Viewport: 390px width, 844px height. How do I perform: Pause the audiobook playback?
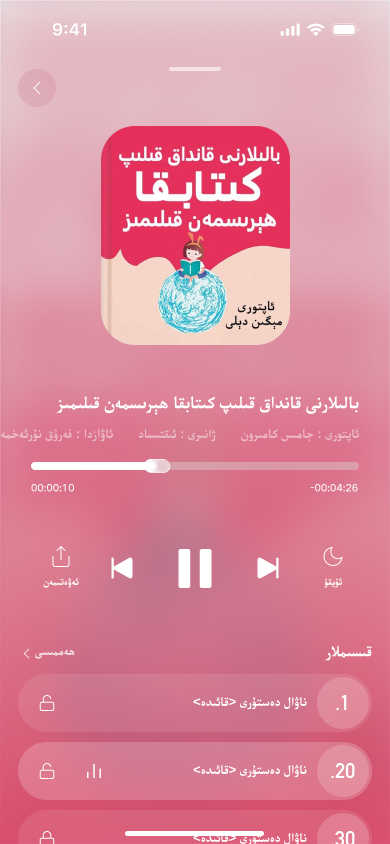[195, 568]
